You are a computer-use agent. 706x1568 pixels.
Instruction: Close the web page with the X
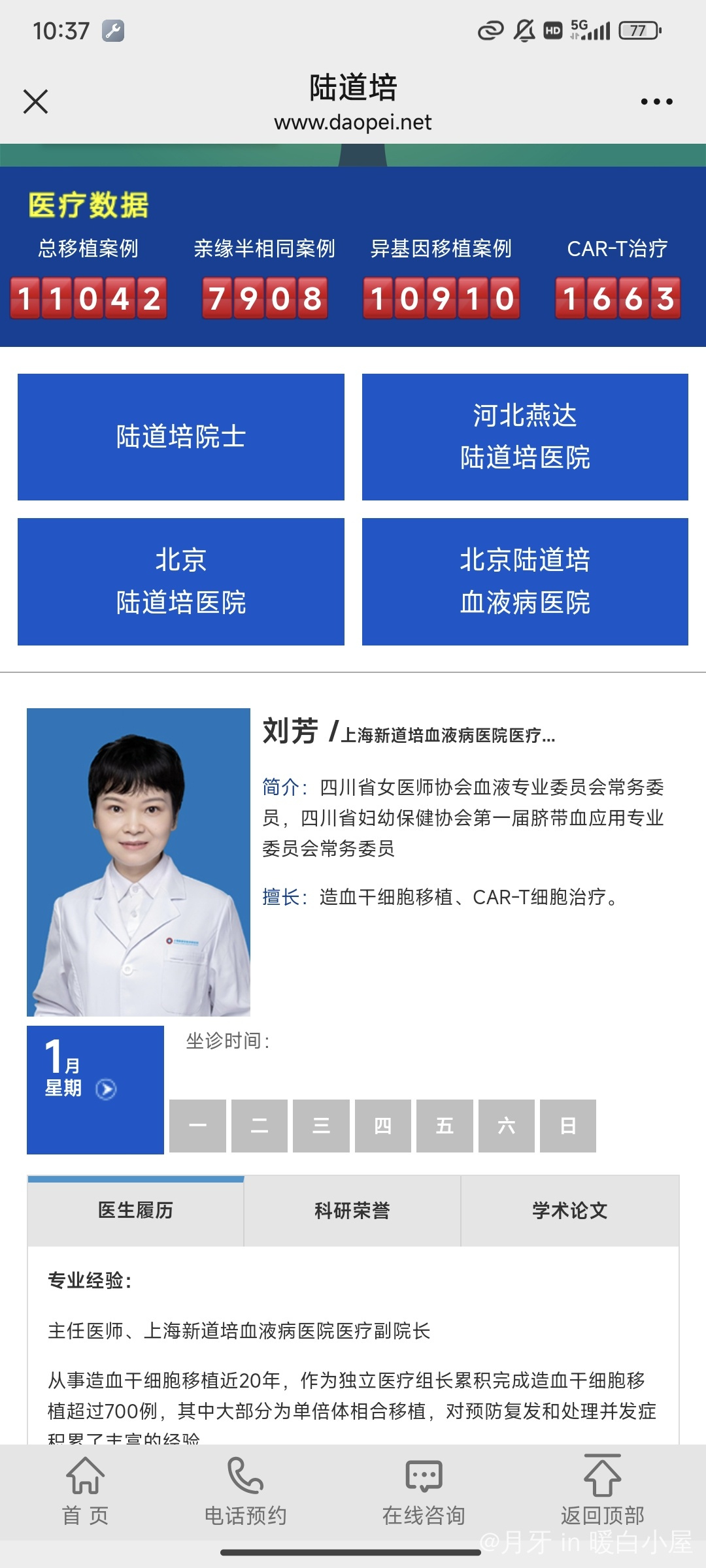point(35,102)
